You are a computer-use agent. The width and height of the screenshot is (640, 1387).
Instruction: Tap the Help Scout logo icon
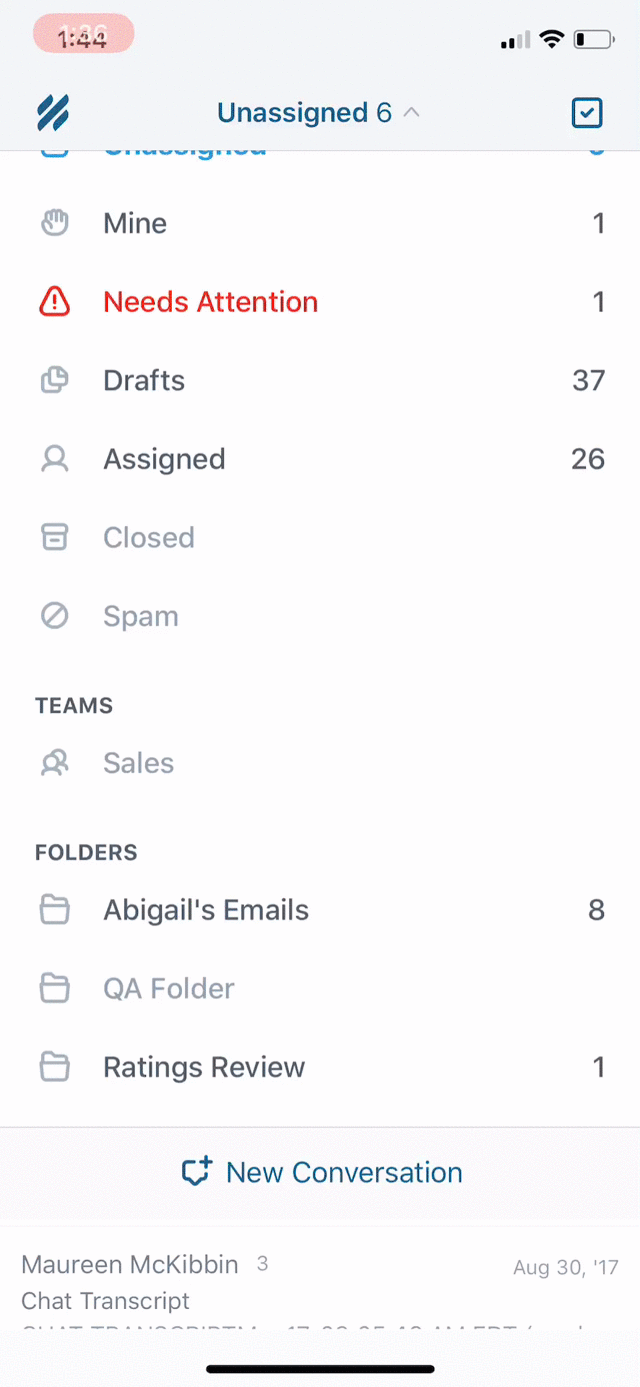point(53,113)
